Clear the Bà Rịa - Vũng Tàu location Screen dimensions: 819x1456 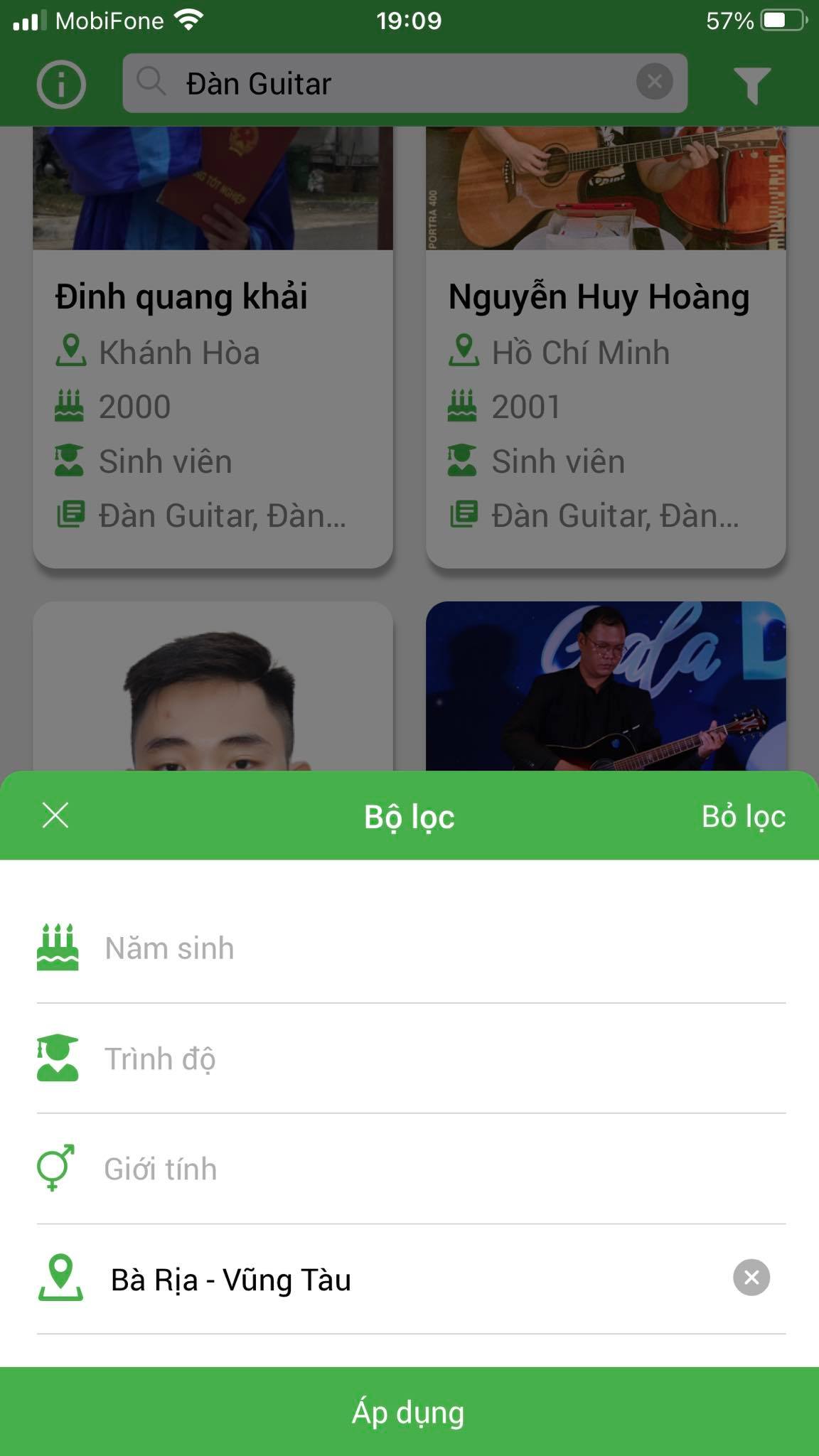click(x=751, y=1278)
